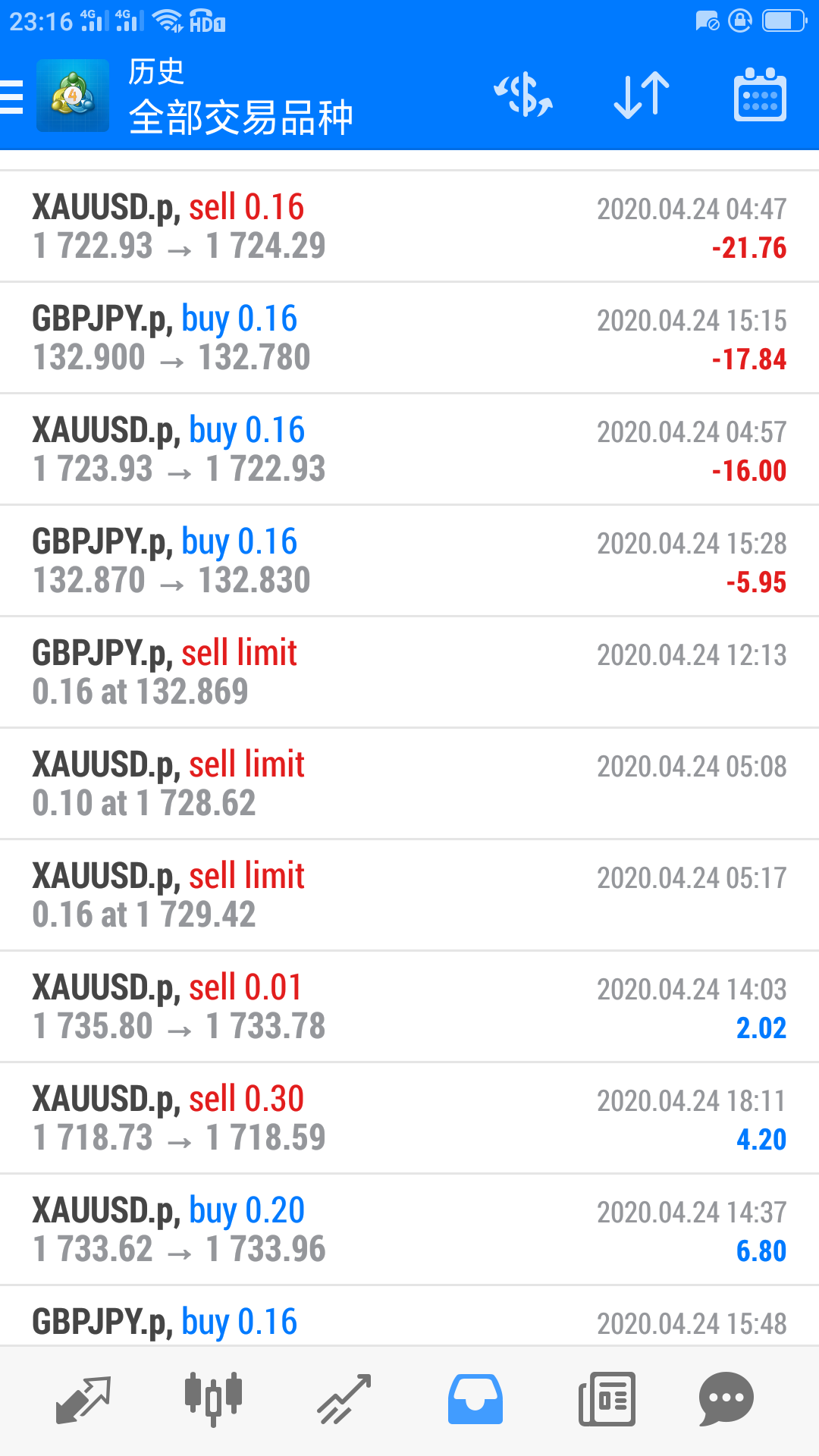
Task: Open the sort order arrows
Action: (642, 96)
